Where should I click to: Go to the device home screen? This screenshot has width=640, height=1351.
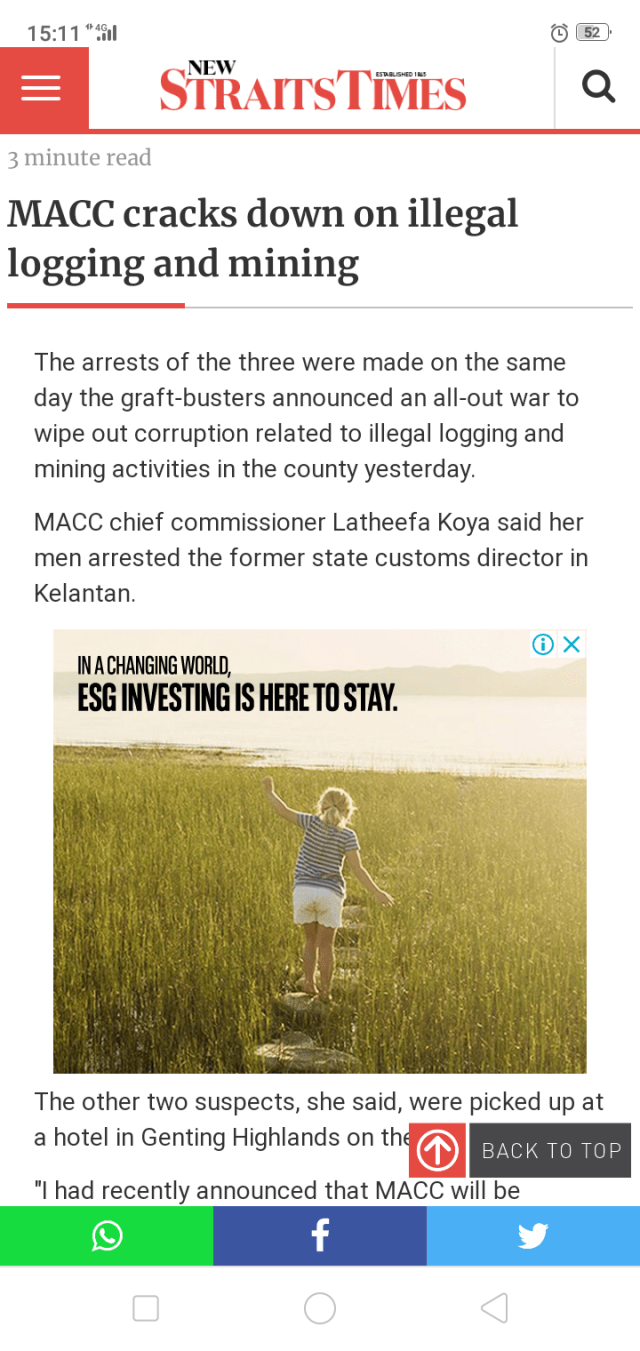[x=319, y=1308]
